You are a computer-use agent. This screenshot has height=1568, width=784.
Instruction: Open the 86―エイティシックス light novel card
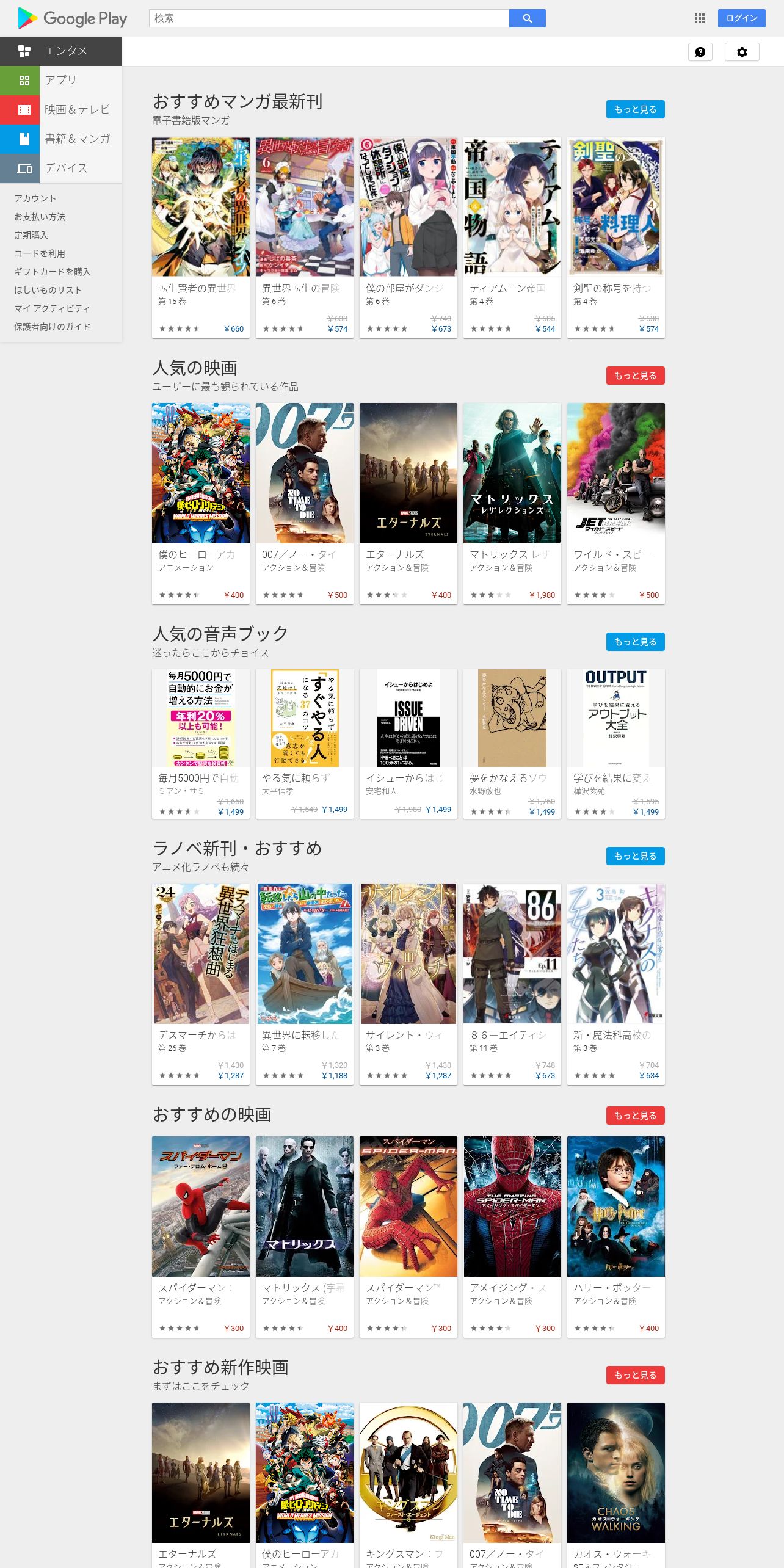pos(512,984)
